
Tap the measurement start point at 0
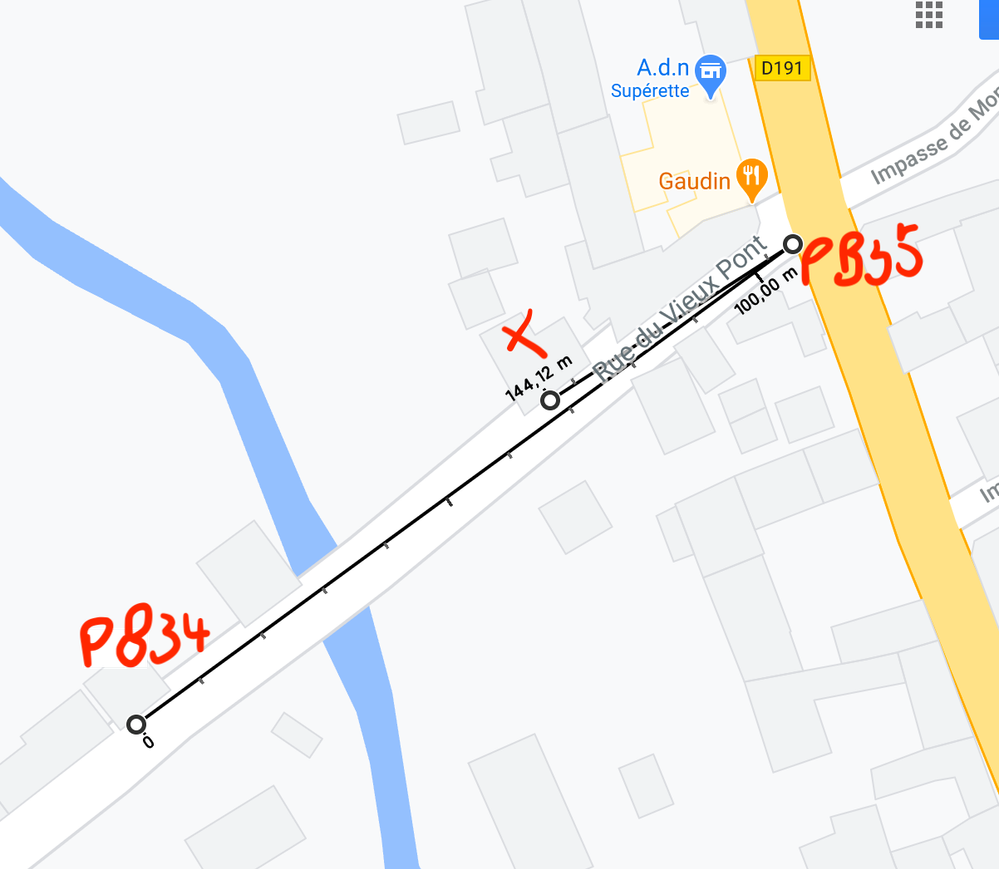pos(137,724)
